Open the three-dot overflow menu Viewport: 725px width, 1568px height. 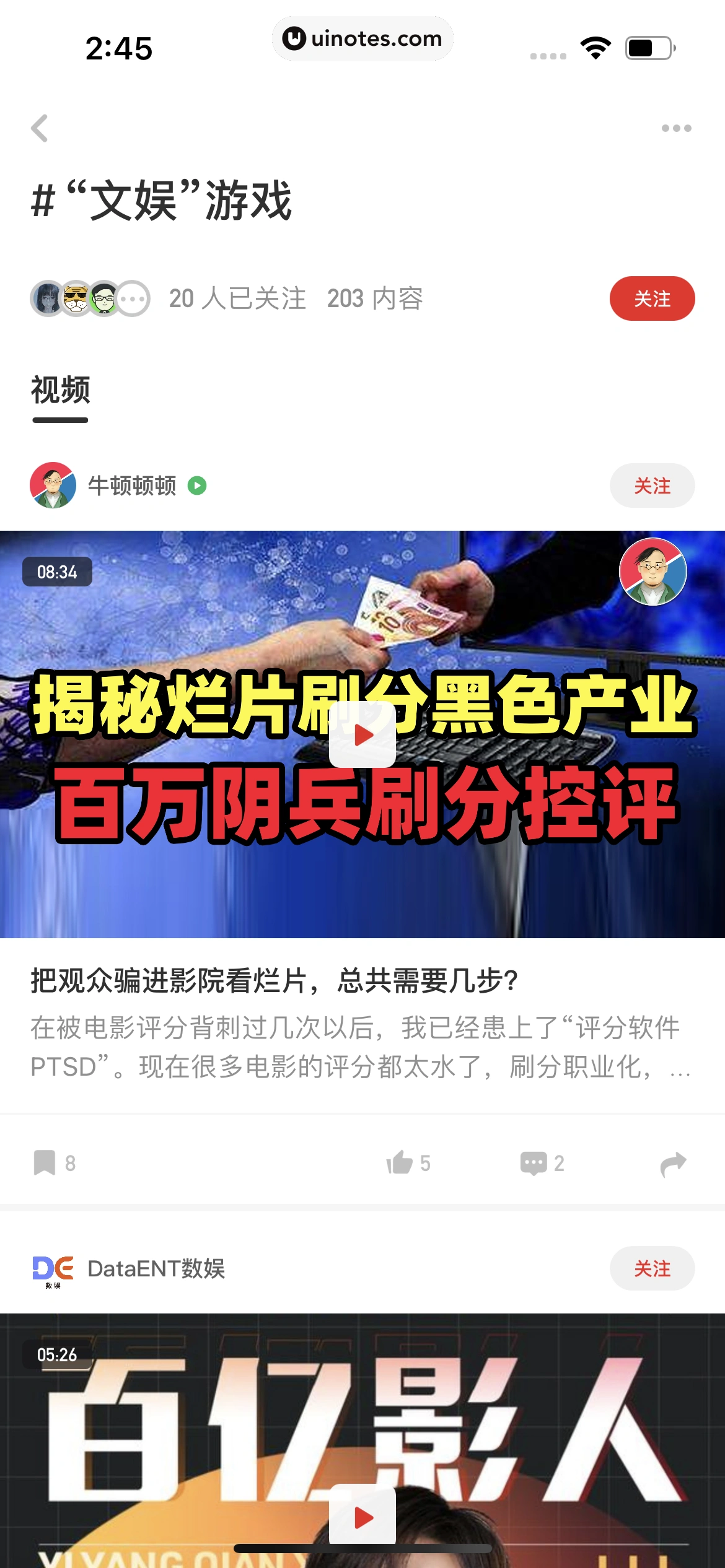pos(676,128)
